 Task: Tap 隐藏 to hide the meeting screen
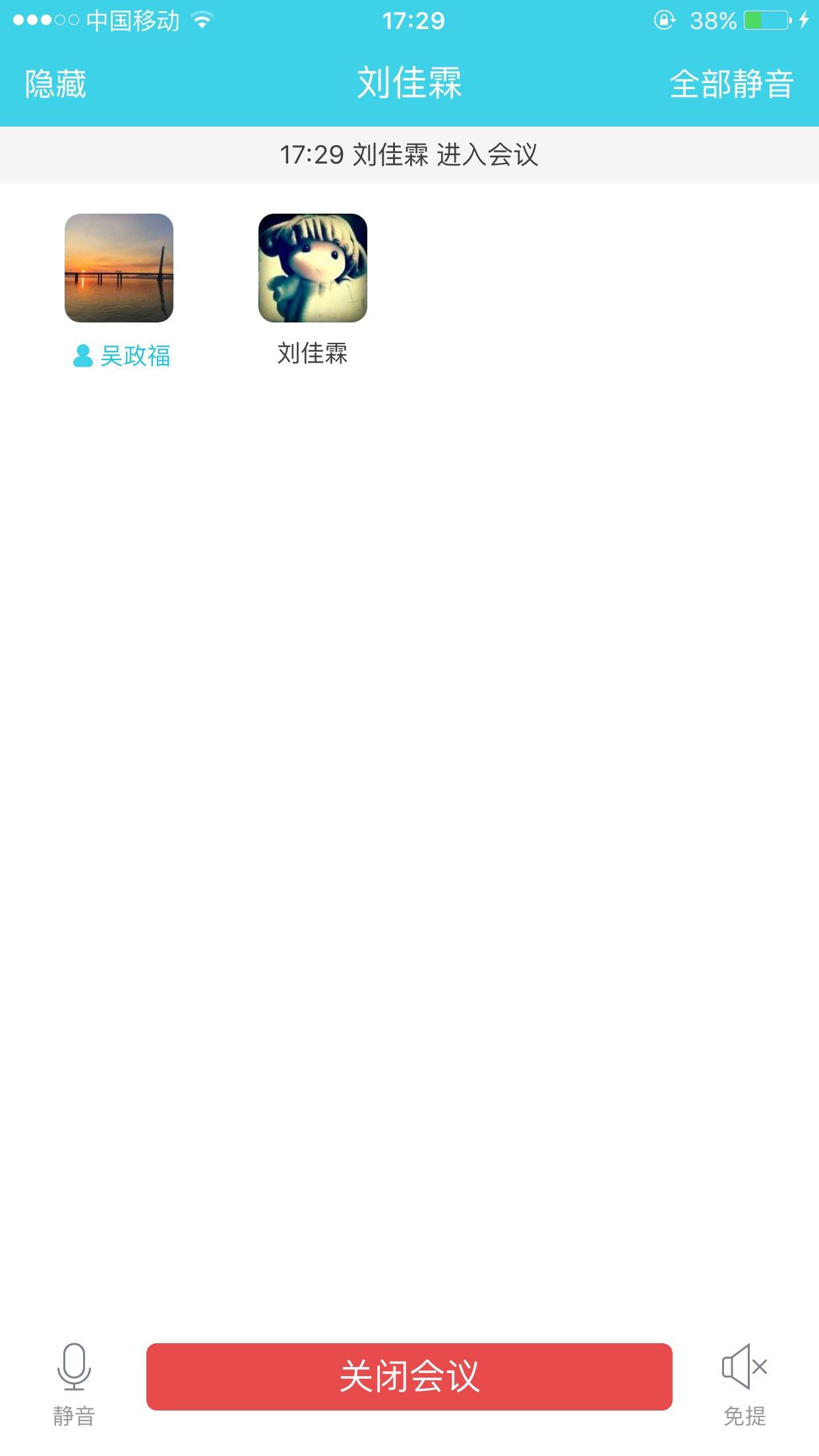tap(55, 84)
